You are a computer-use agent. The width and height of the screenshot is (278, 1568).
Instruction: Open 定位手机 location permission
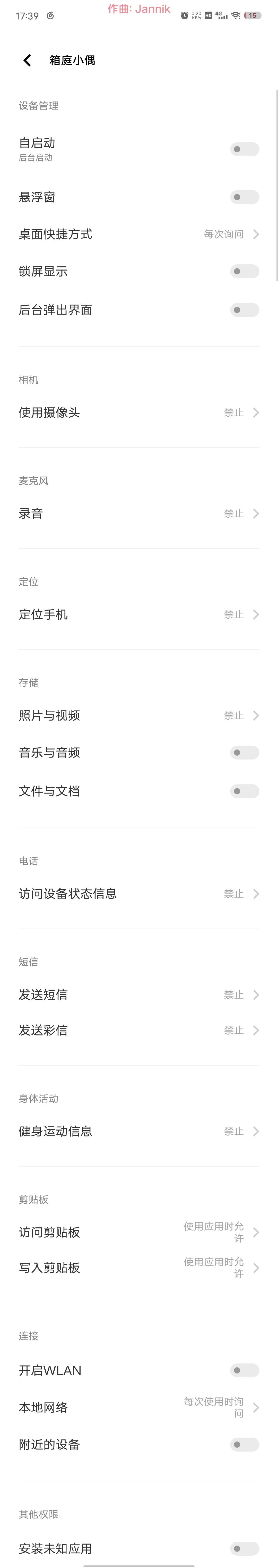[x=139, y=615]
